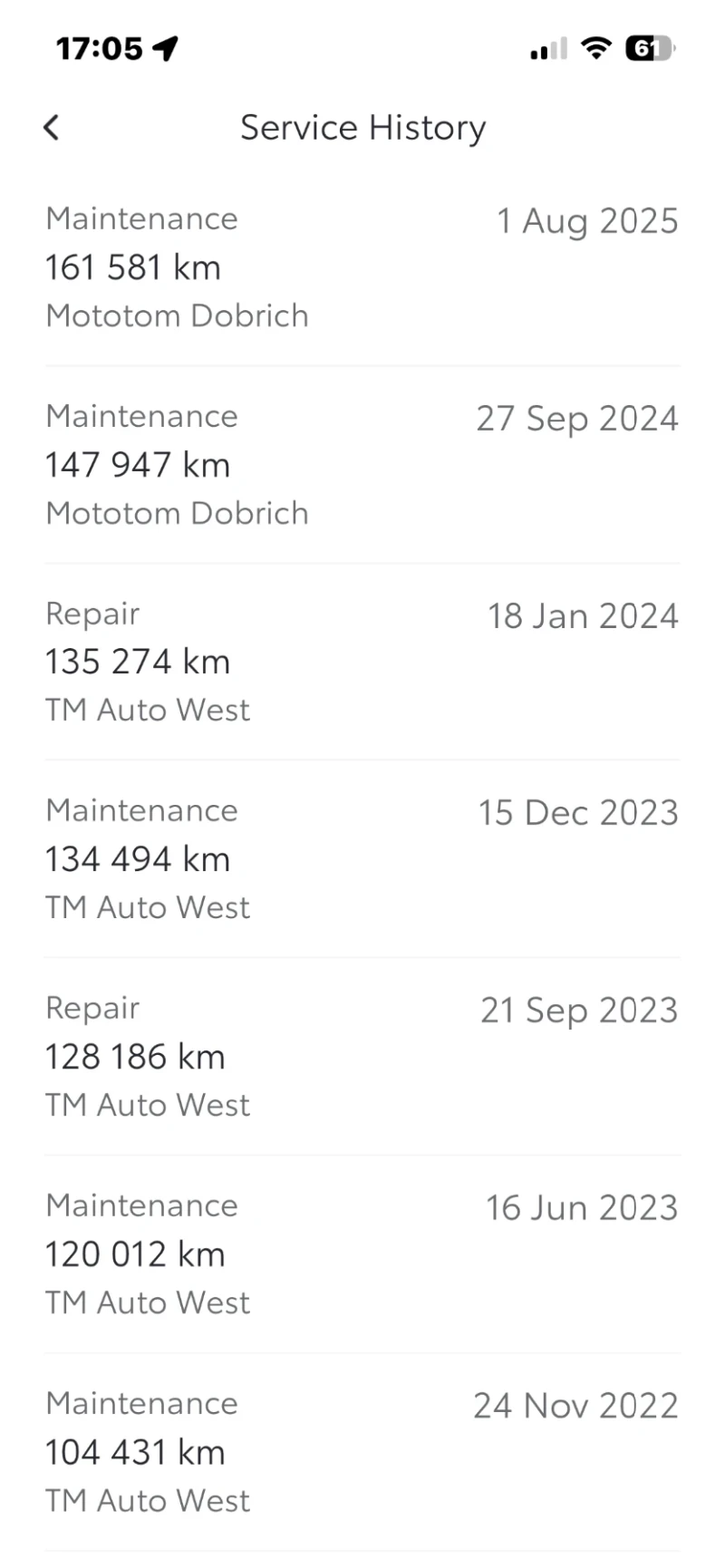Viewport: 725px width, 1568px height.
Task: Open the 27 Sep 2024 Maintenance record
Action: coord(362,464)
